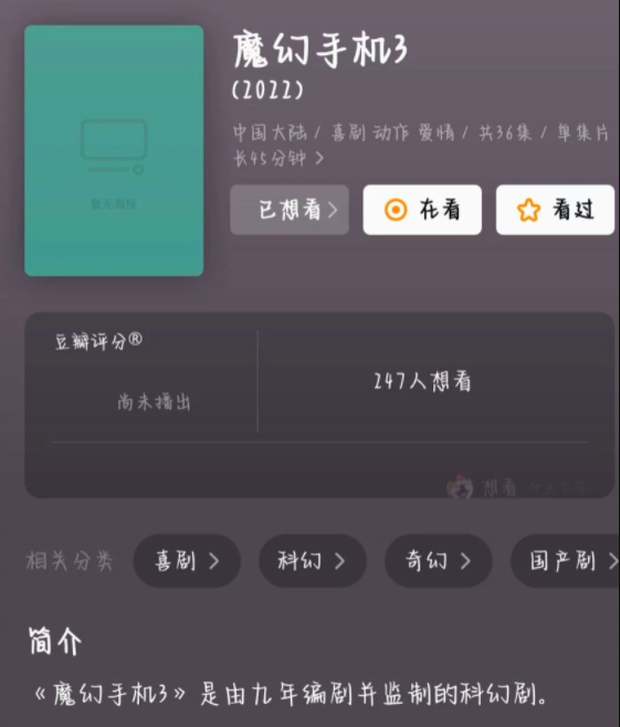Open the 魔幻手机3 poster placeholder
Image resolution: width=620 pixels, height=727 pixels.
pos(114,151)
